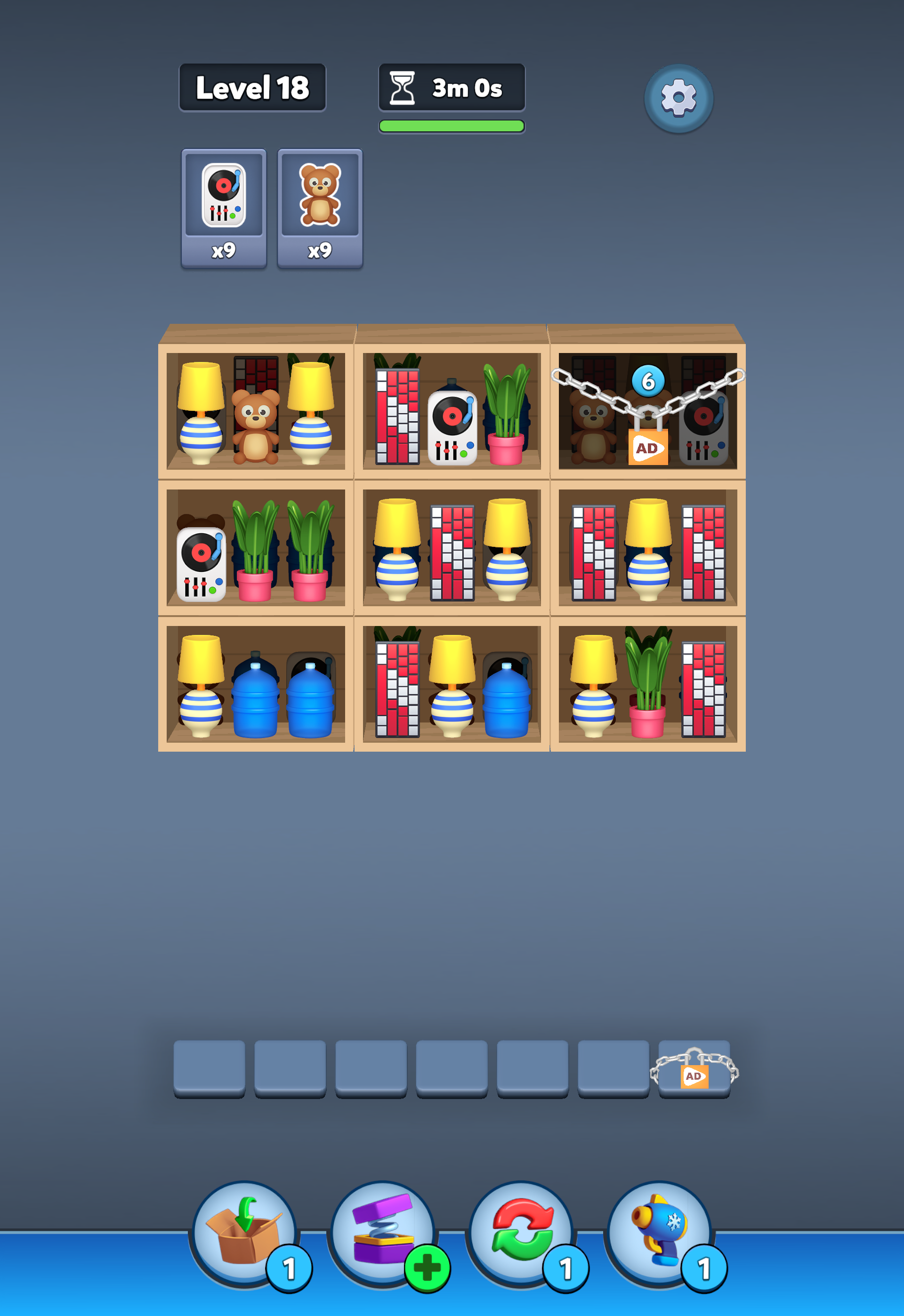Screen dimensions: 904x1316
Task: Activate the freeze gun booster
Action: (x=659, y=1232)
